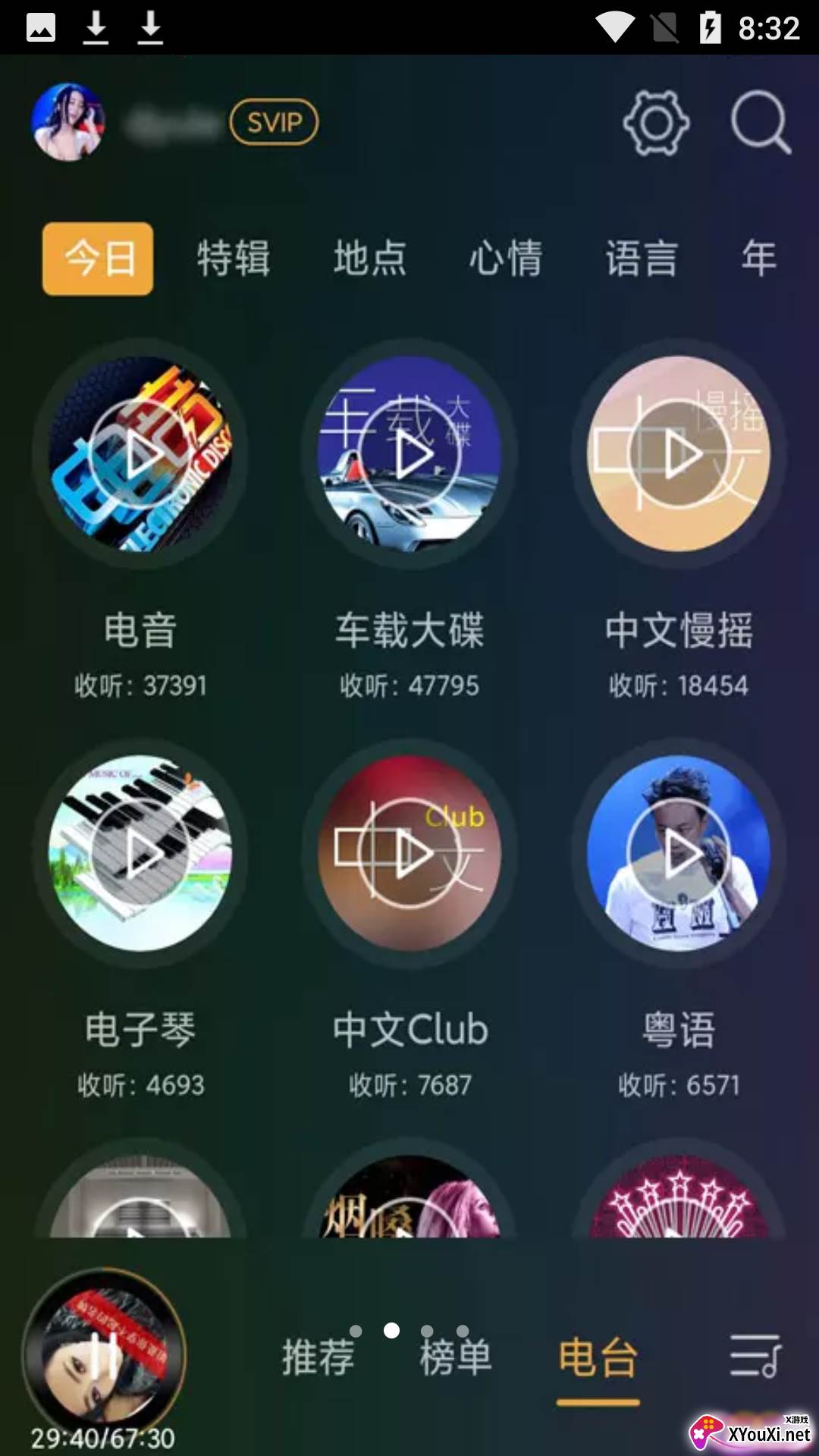Select the 今日 category tab

(x=98, y=259)
